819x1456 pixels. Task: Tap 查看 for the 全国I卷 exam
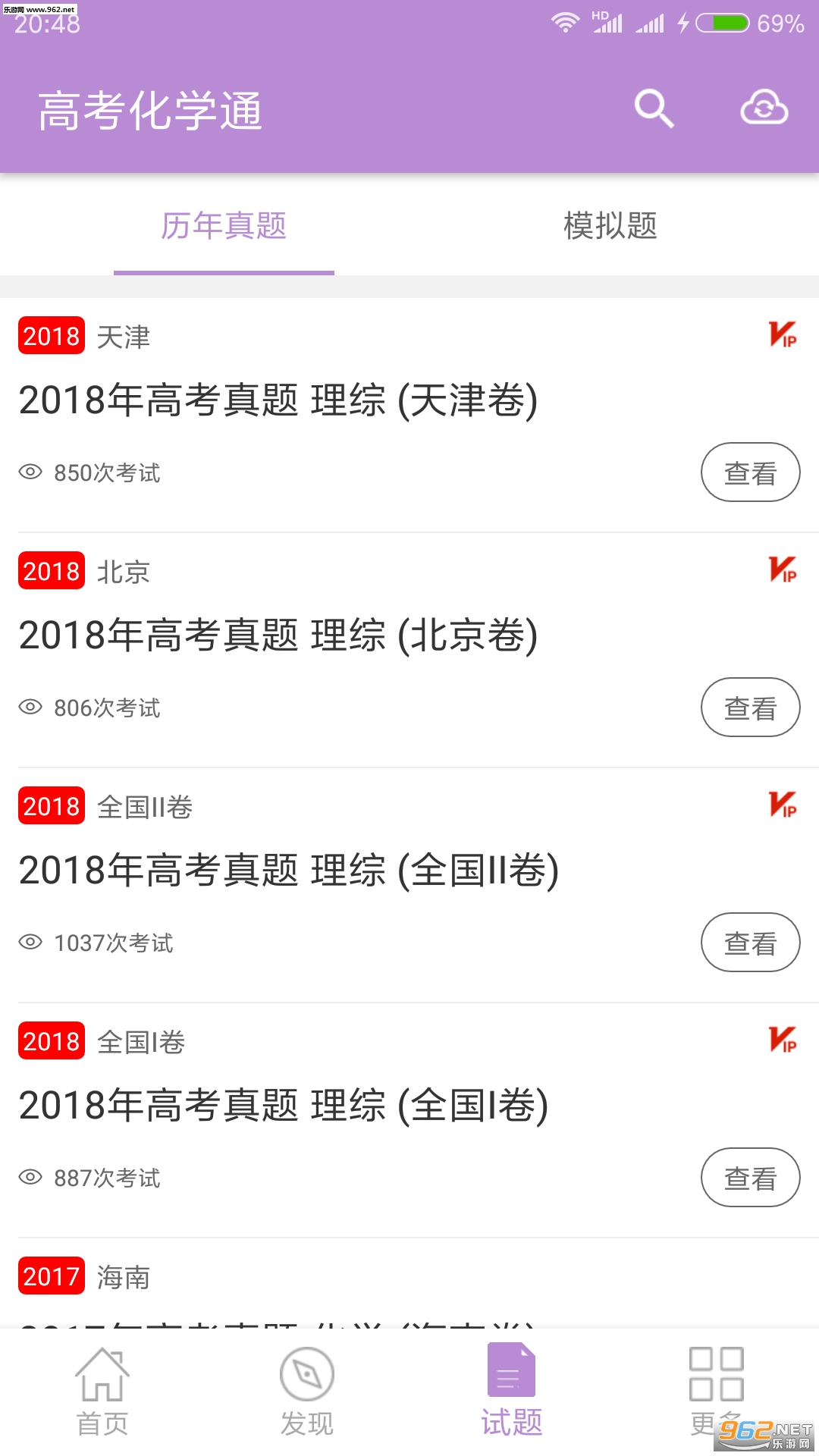pyautogui.click(x=750, y=1178)
